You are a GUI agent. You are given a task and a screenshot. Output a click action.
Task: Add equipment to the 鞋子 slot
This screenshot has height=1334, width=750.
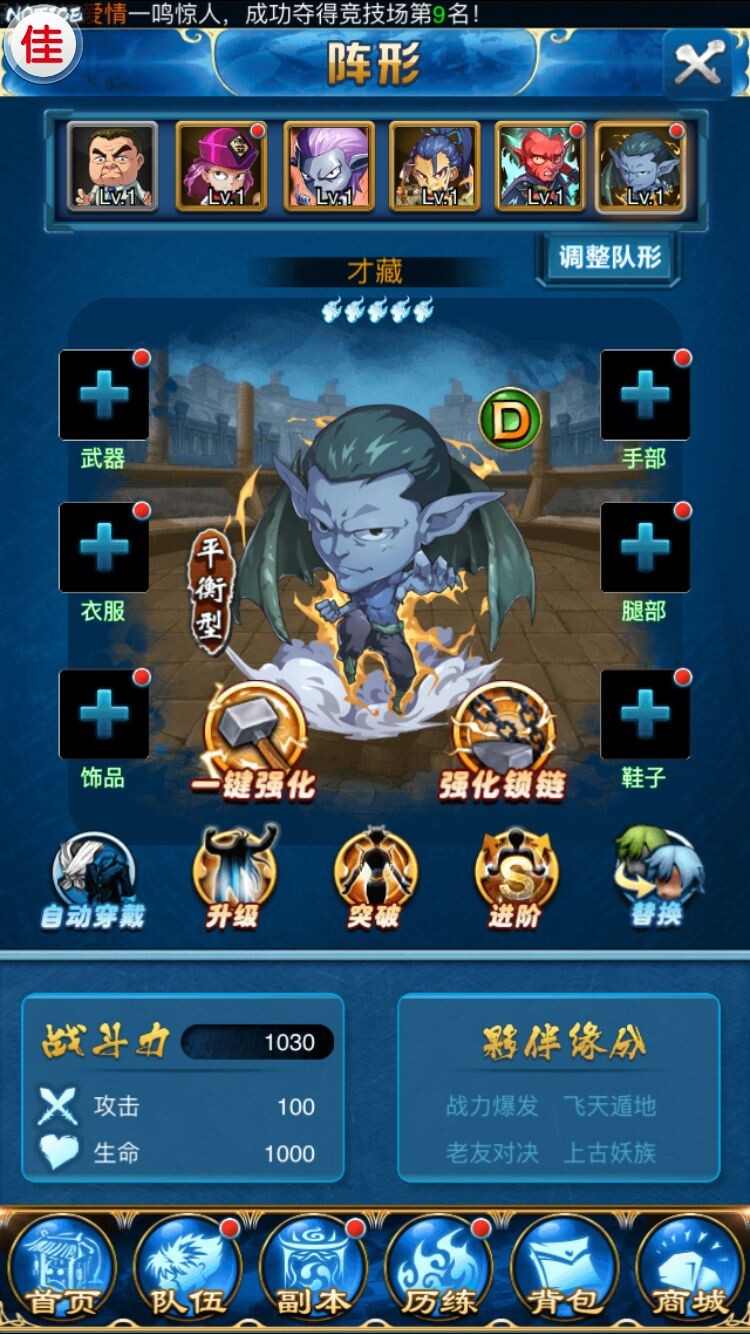(645, 714)
